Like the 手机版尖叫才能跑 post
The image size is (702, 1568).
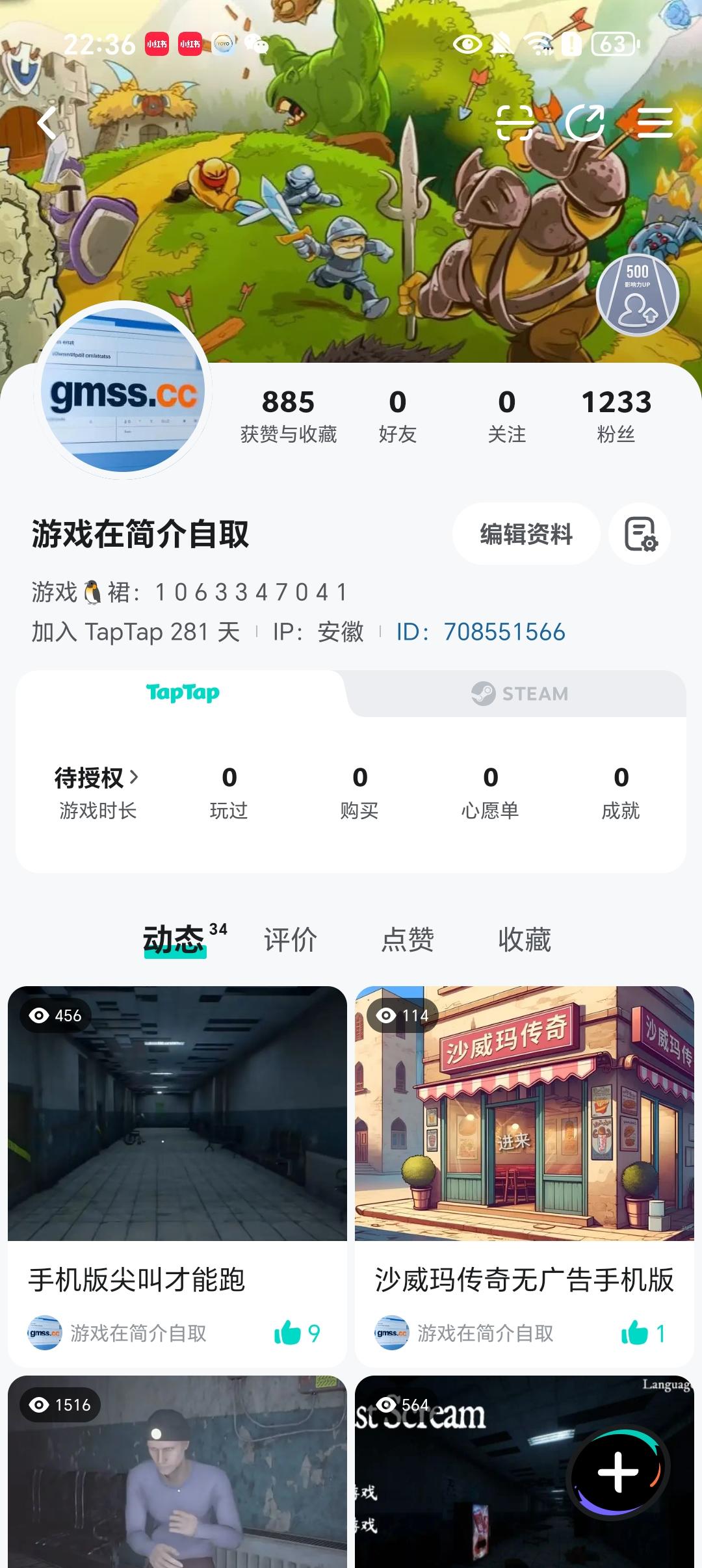pyautogui.click(x=288, y=1333)
